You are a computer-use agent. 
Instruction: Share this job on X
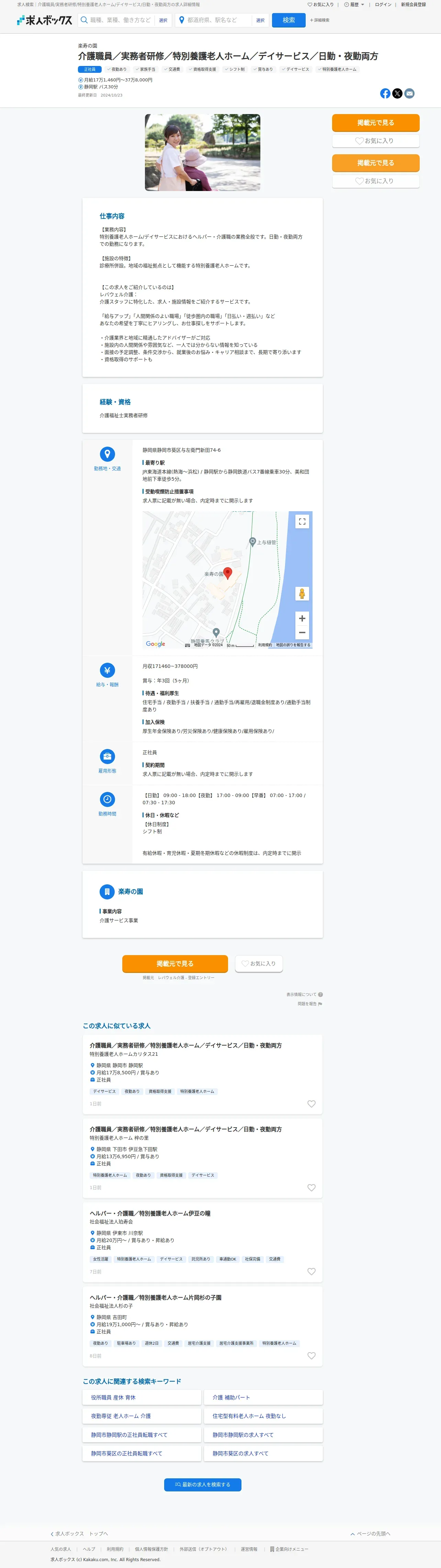tap(397, 93)
